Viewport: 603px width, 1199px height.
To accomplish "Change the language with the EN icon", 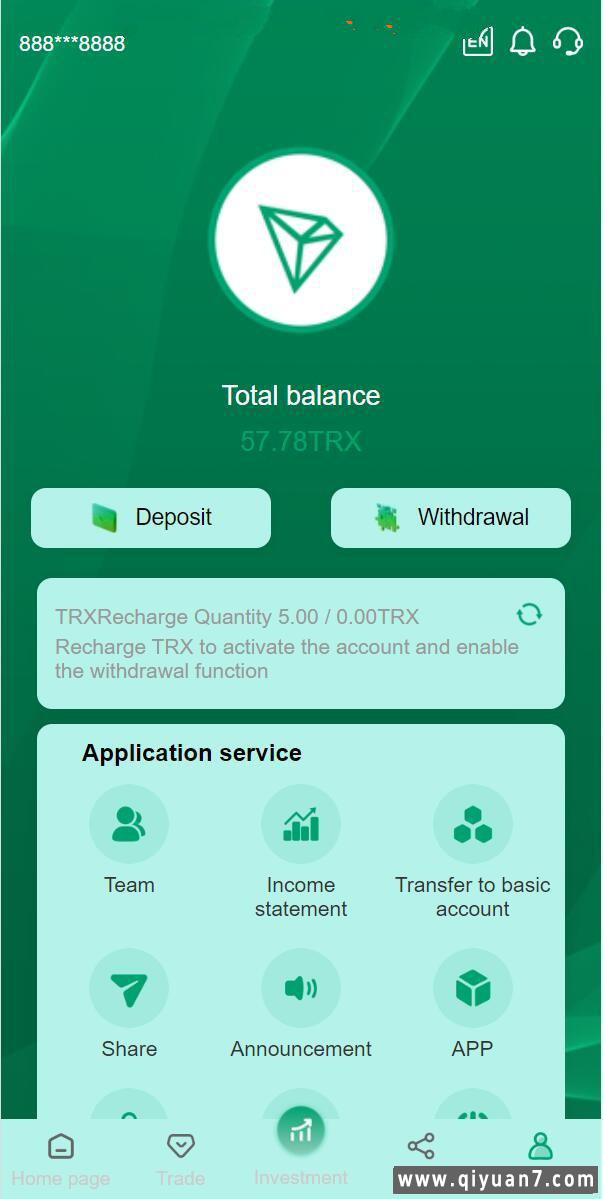I will [x=478, y=42].
